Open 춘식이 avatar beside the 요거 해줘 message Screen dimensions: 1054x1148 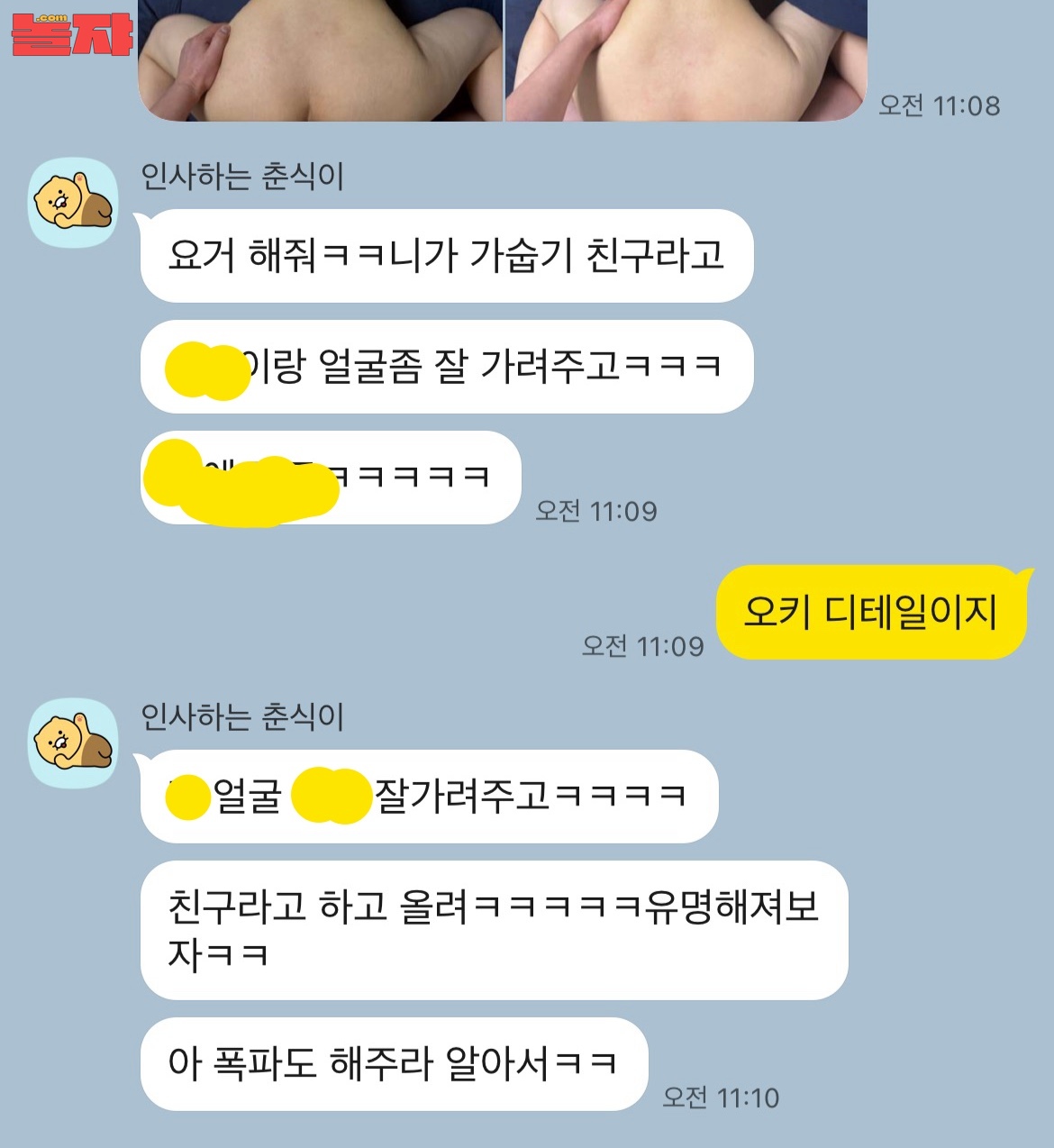(73, 203)
